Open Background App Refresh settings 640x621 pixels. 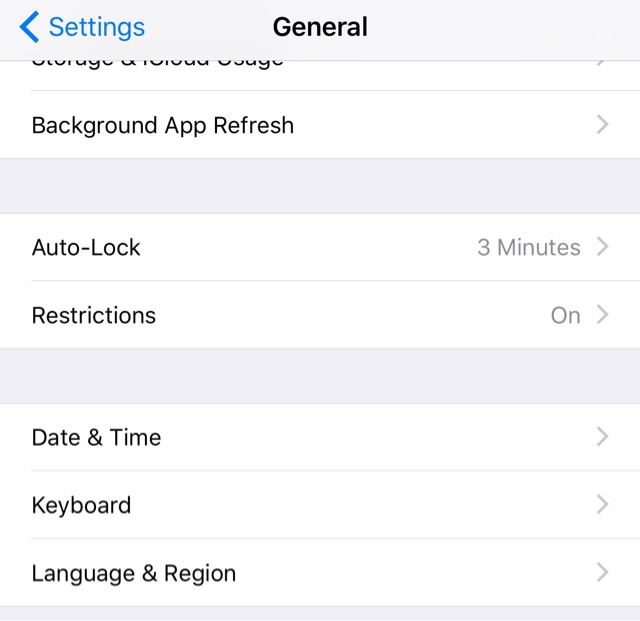point(320,125)
